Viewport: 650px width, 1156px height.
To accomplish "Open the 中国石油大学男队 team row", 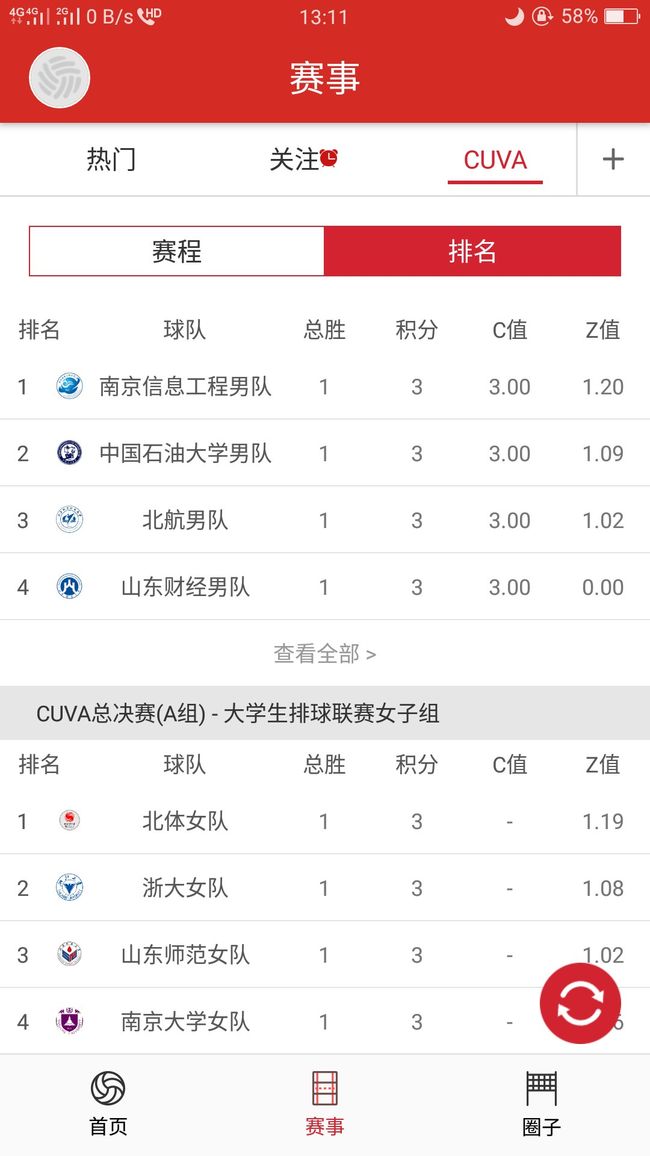I will [325, 453].
